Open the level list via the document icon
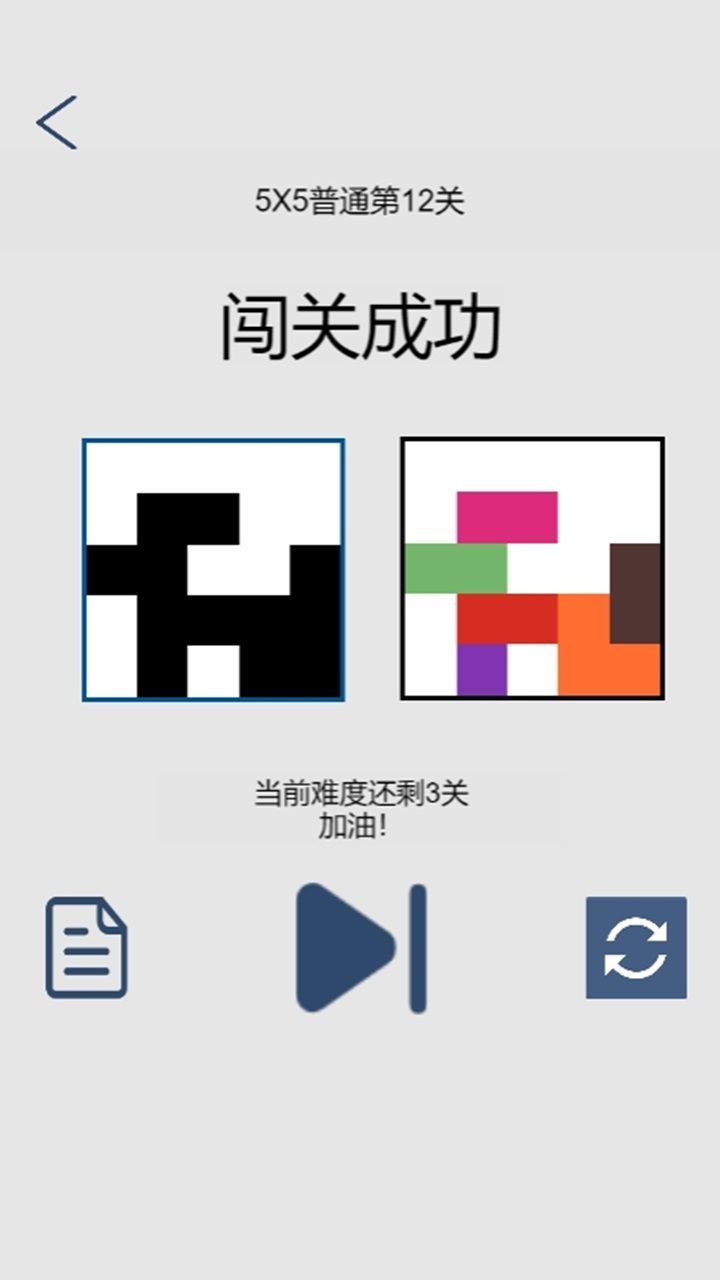 point(85,948)
